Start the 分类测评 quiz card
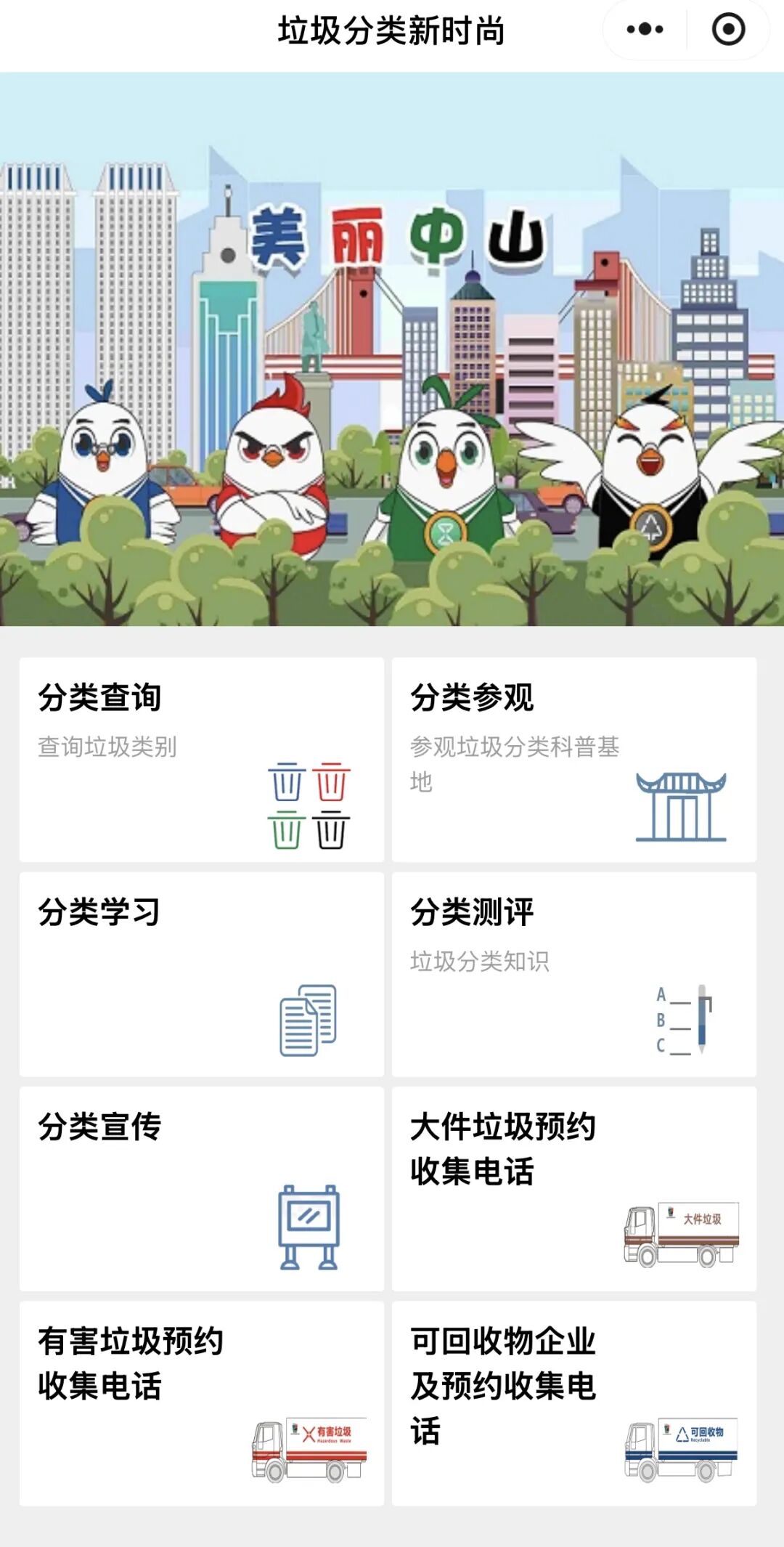784x1547 pixels. coord(573,974)
